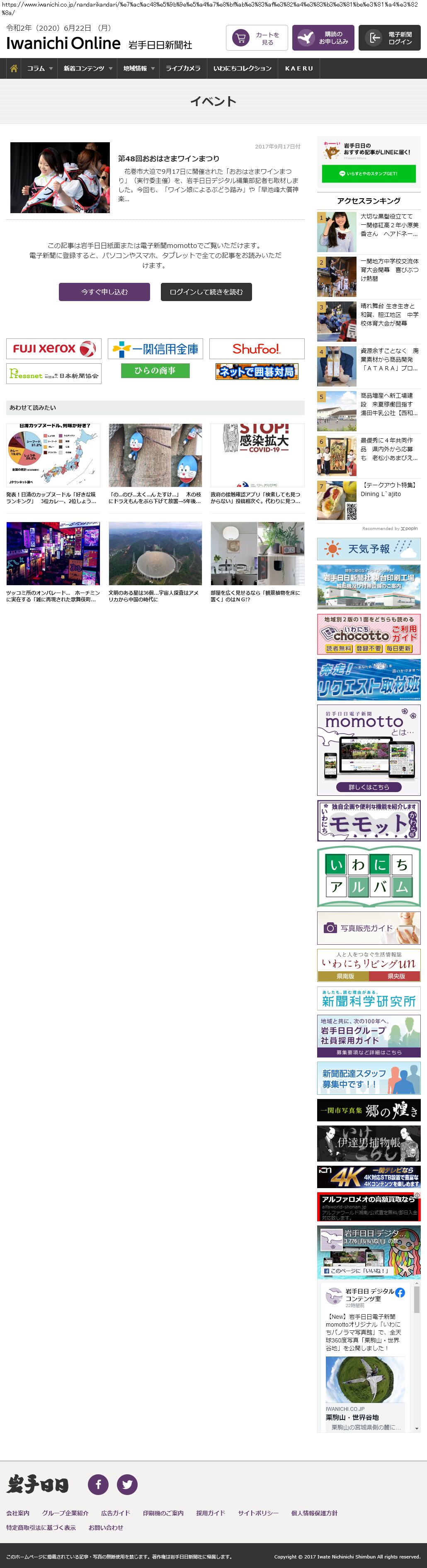This screenshot has height=1568, width=427.
Task: Tap 今すぐ申し込む button
Action: (x=104, y=292)
